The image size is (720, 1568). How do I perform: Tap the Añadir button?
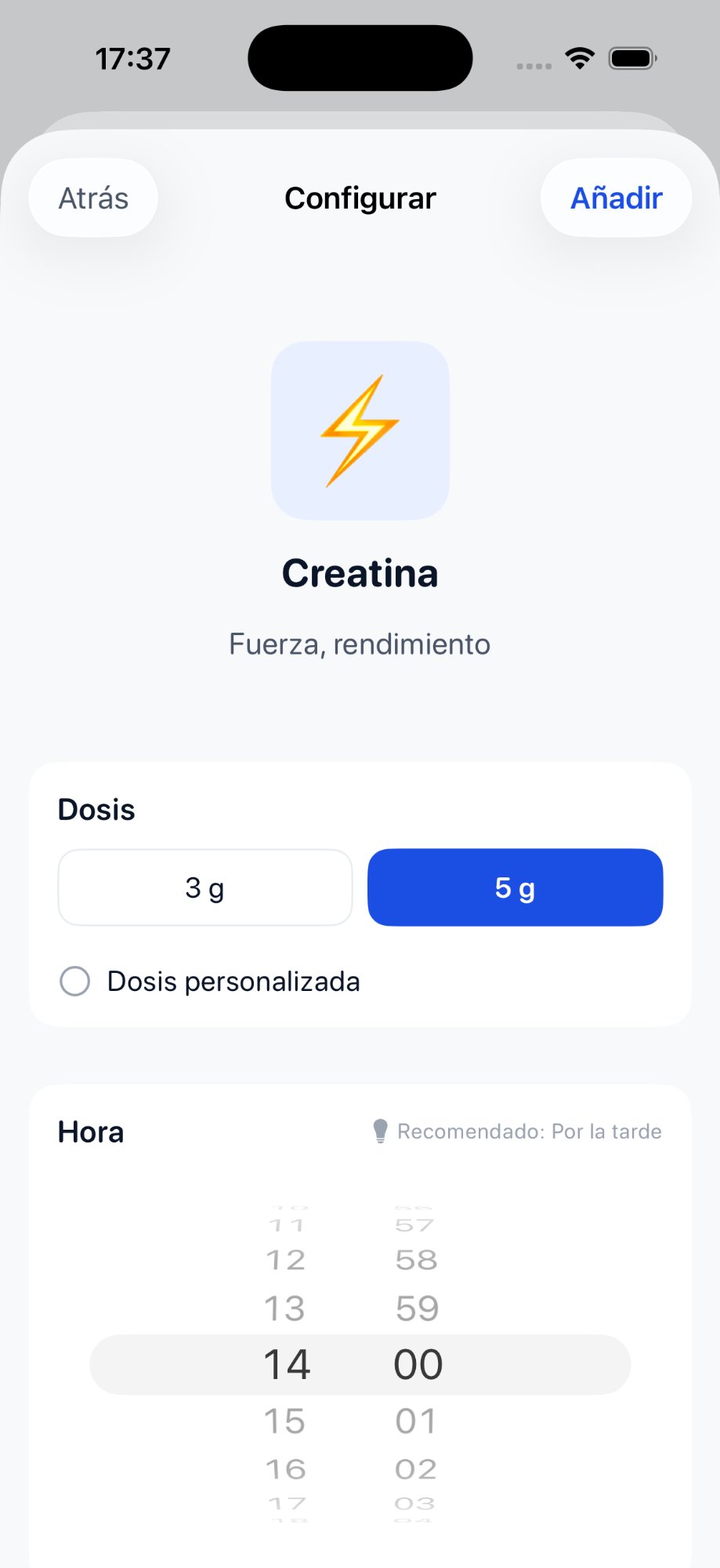tap(617, 198)
